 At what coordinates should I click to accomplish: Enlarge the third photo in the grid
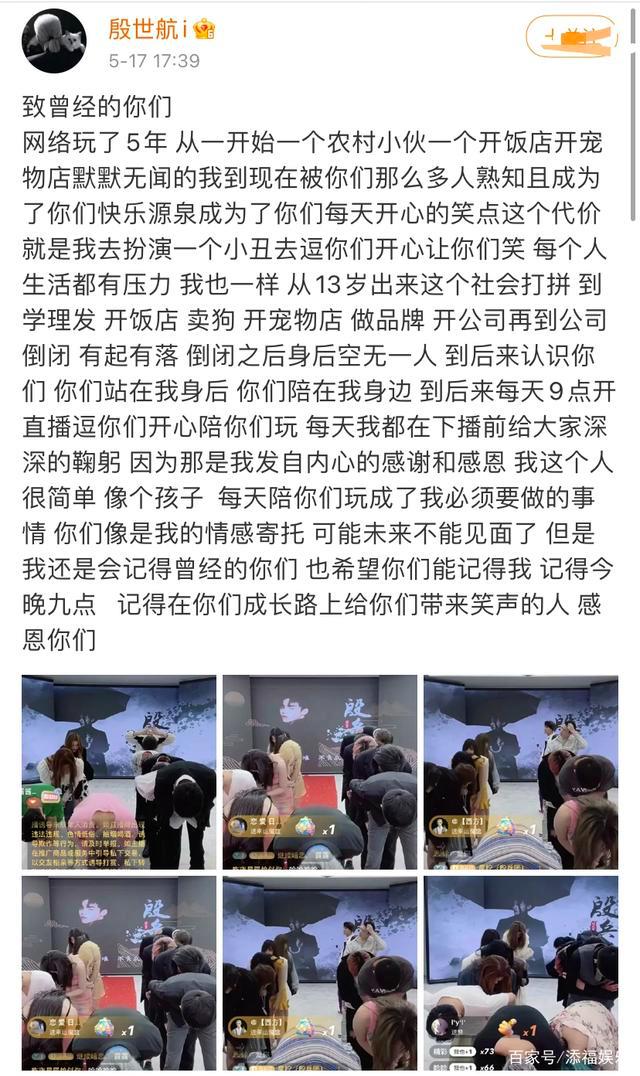521,772
